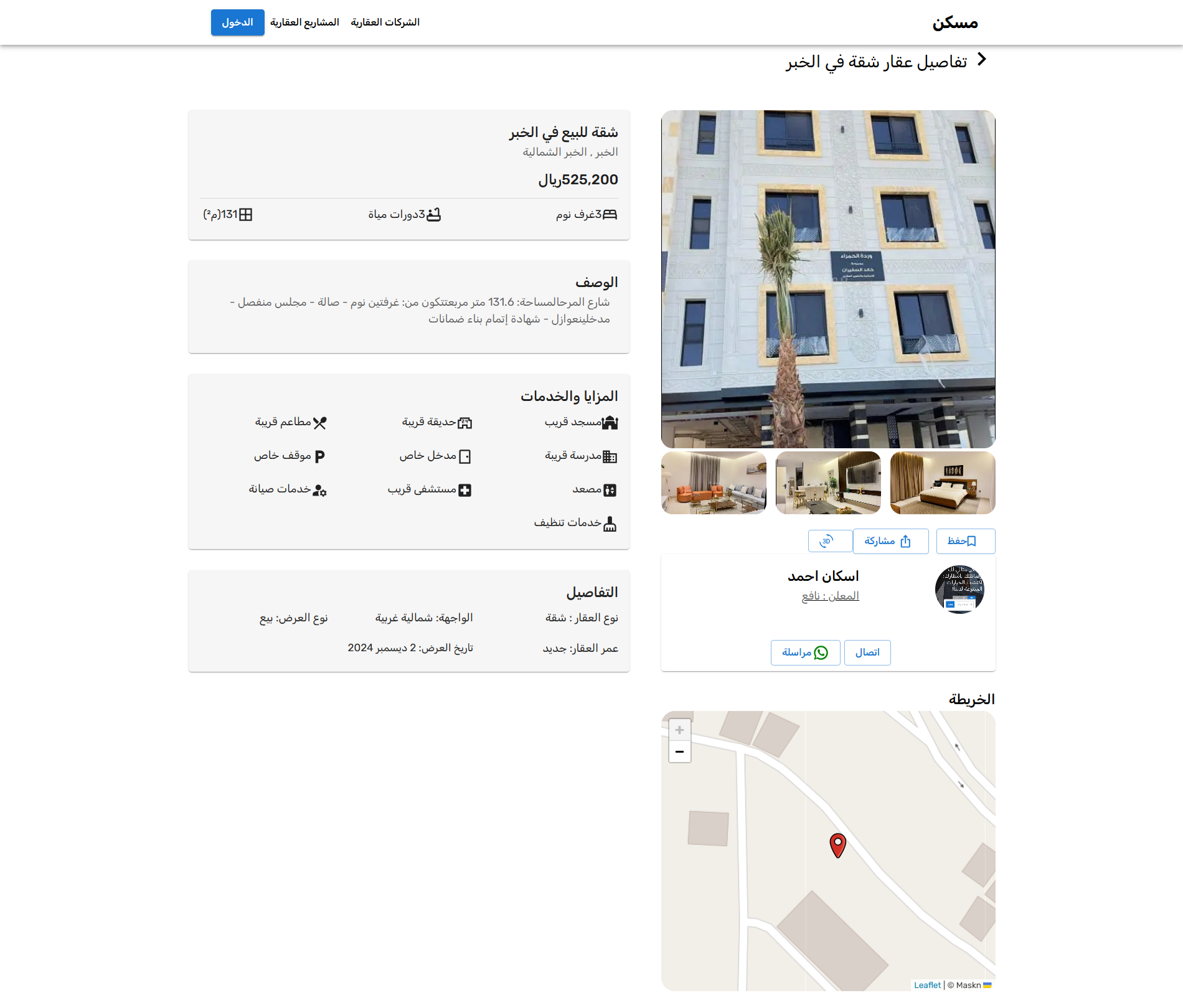The width and height of the screenshot is (1183, 1008).
Task: View the bedroom photo thumbnail
Action: (943, 483)
